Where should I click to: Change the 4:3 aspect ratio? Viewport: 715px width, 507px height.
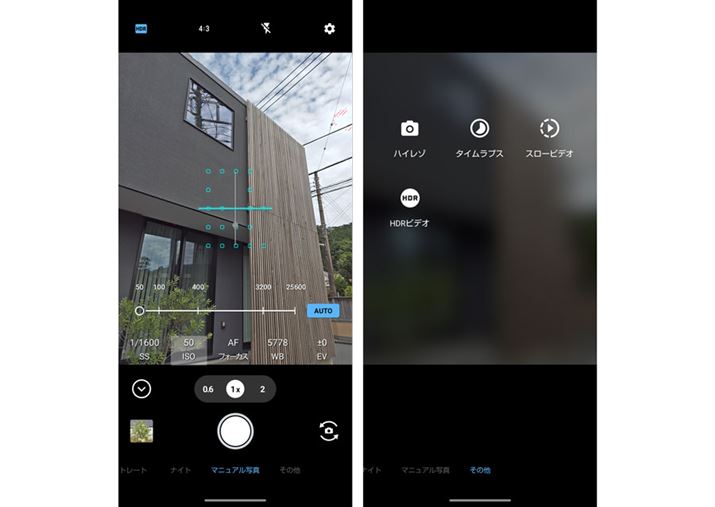click(x=204, y=29)
